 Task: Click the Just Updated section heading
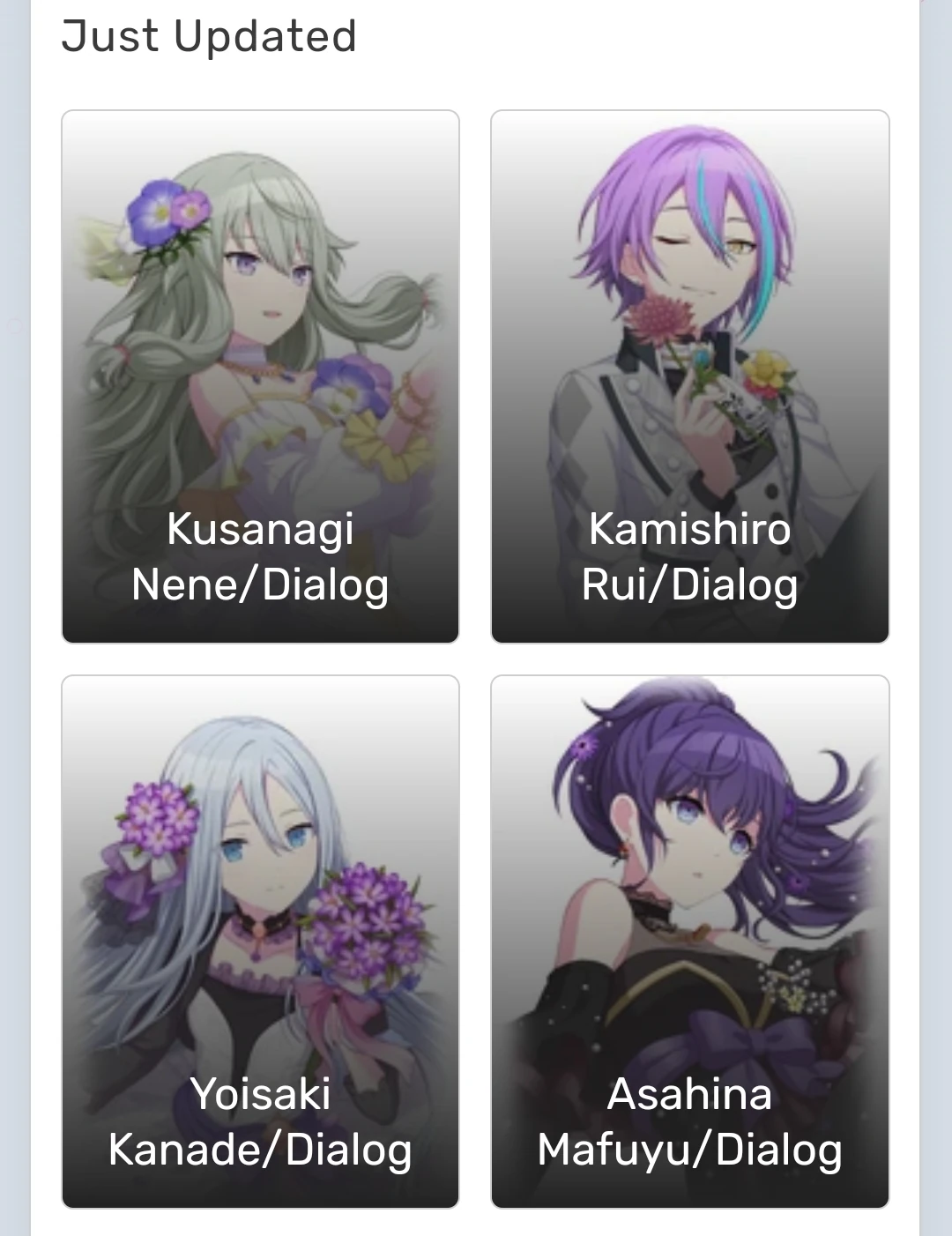click(x=210, y=36)
